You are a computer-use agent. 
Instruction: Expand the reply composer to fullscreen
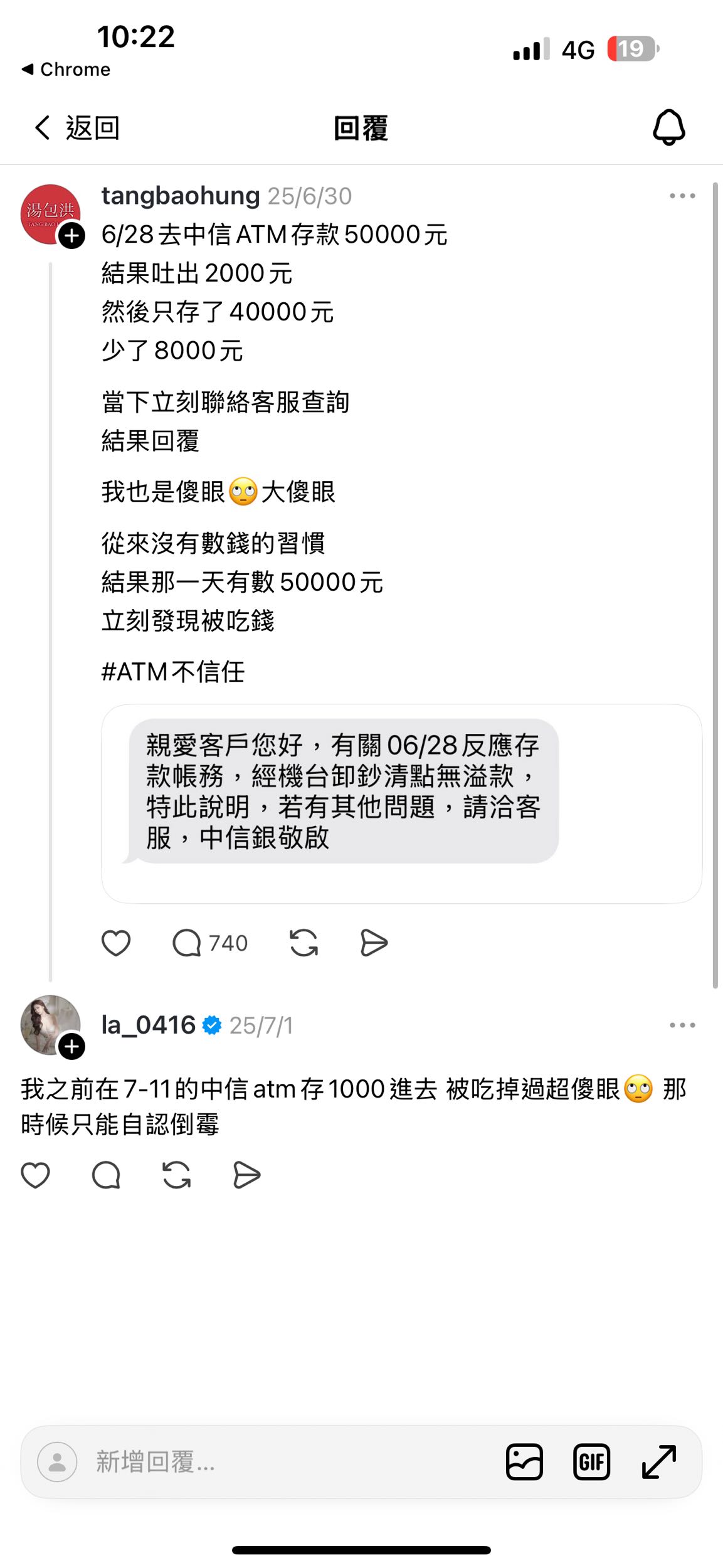point(658,1462)
